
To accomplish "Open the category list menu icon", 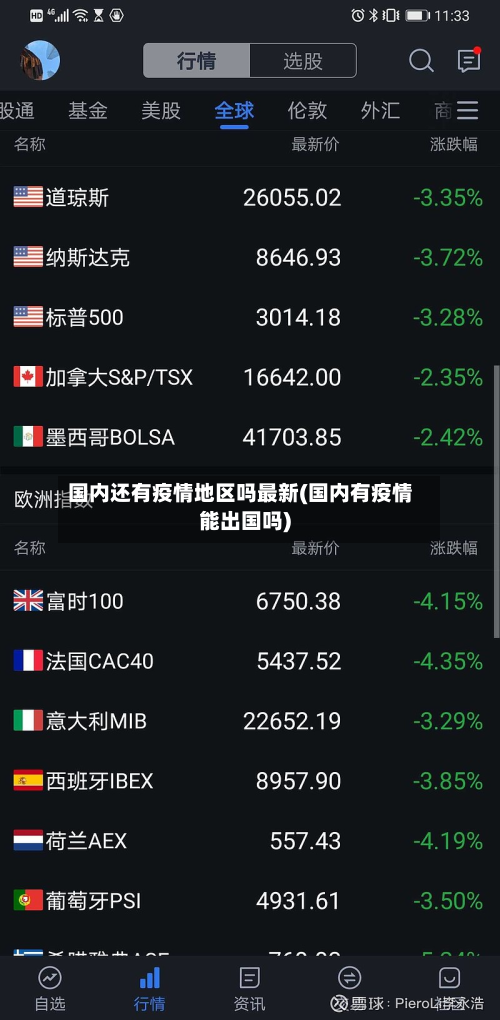I will [x=467, y=111].
